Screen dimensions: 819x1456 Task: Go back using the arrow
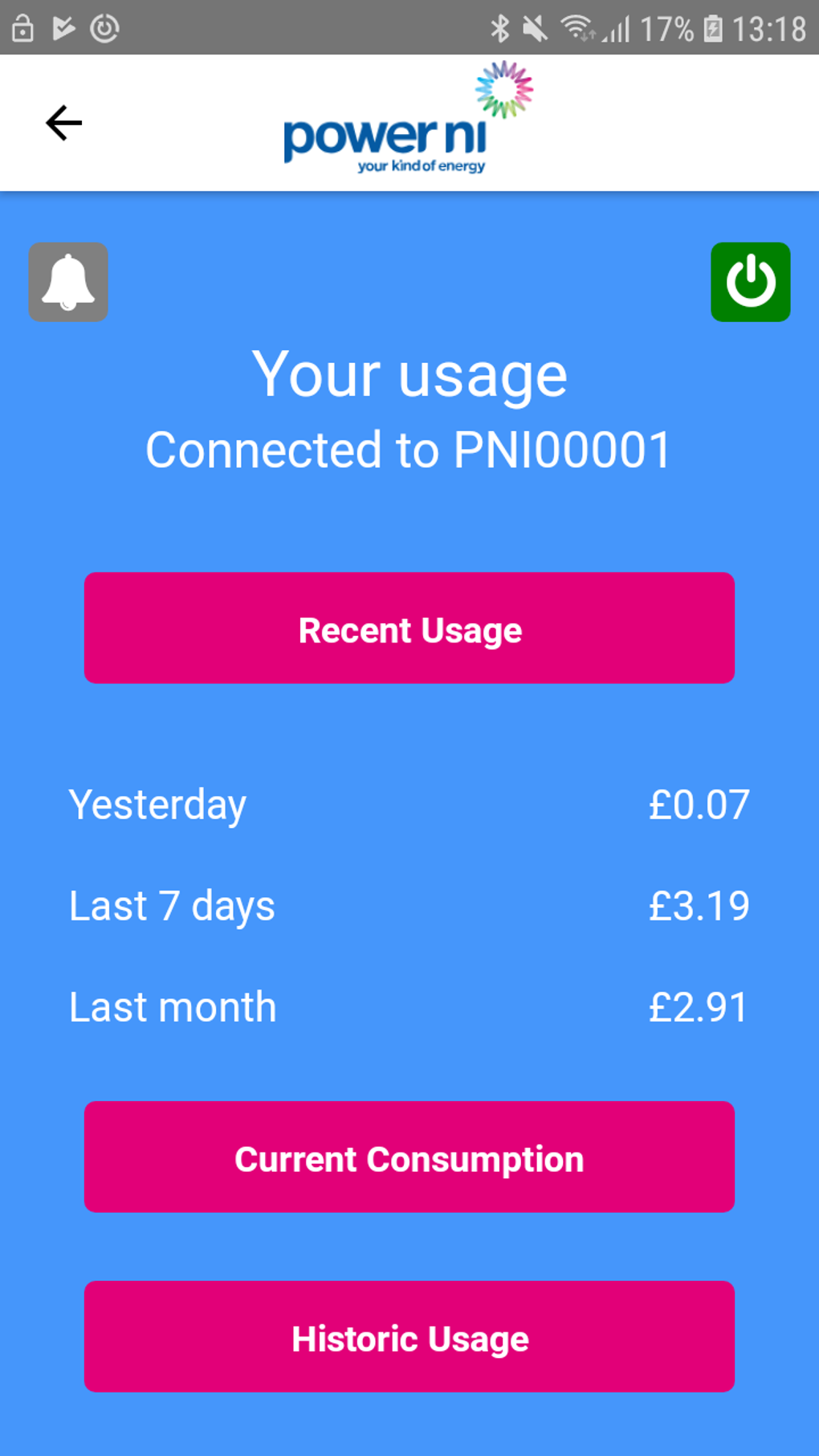click(x=64, y=123)
